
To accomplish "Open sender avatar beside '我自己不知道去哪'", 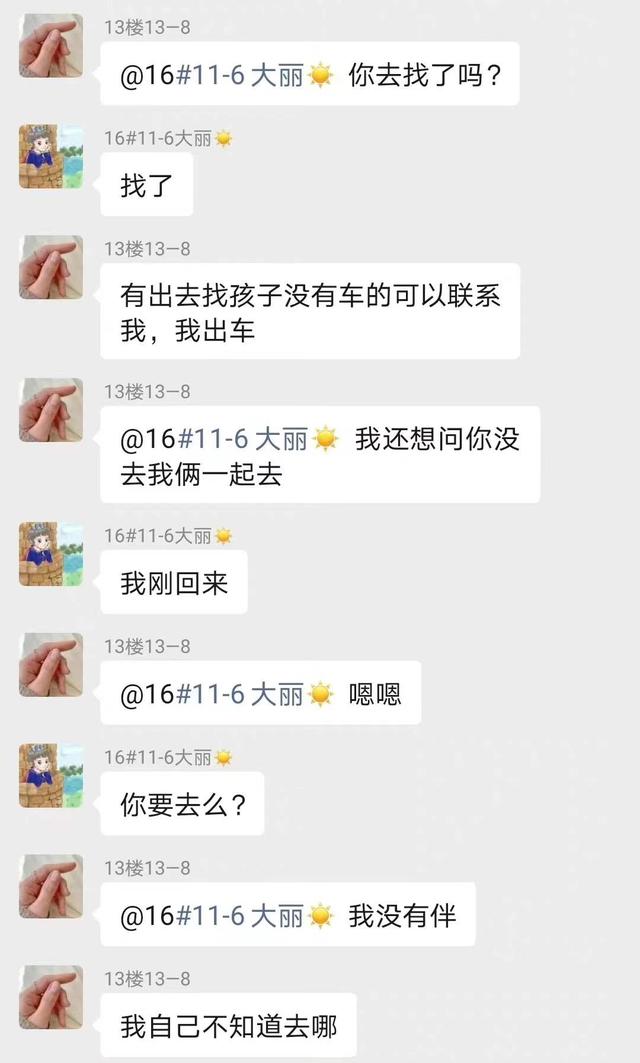I will click(51, 998).
